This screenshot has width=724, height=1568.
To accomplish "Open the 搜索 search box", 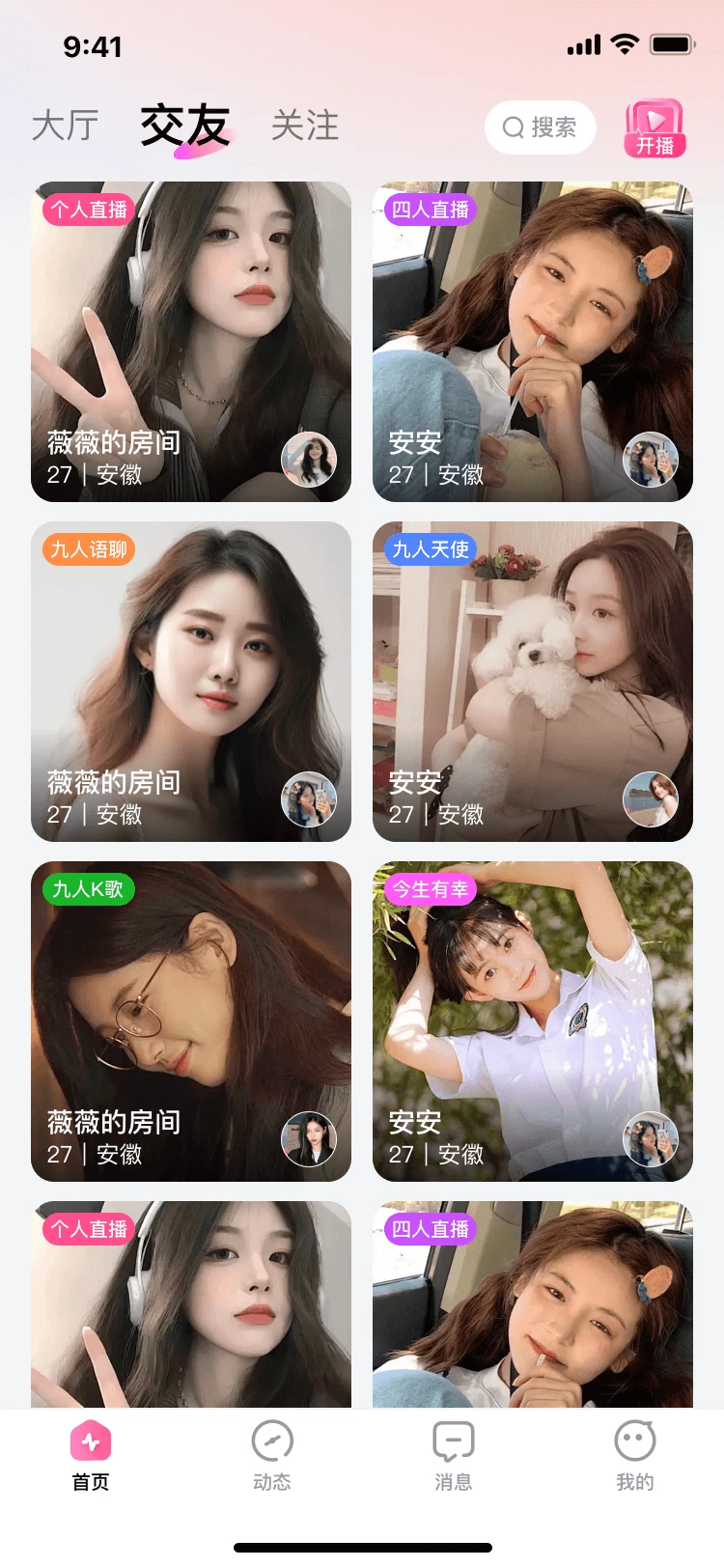I will 540,127.
